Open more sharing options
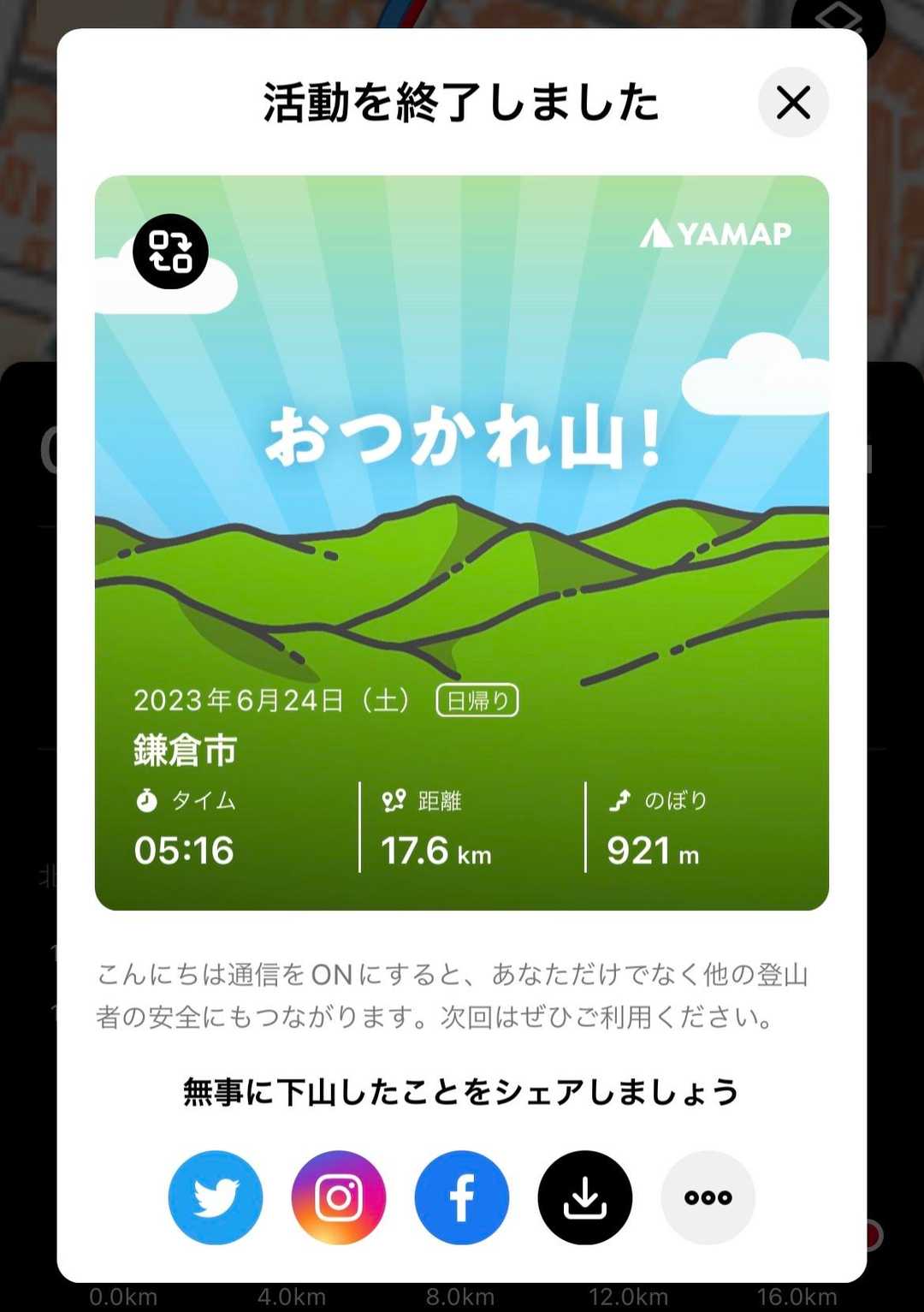 [x=708, y=1197]
